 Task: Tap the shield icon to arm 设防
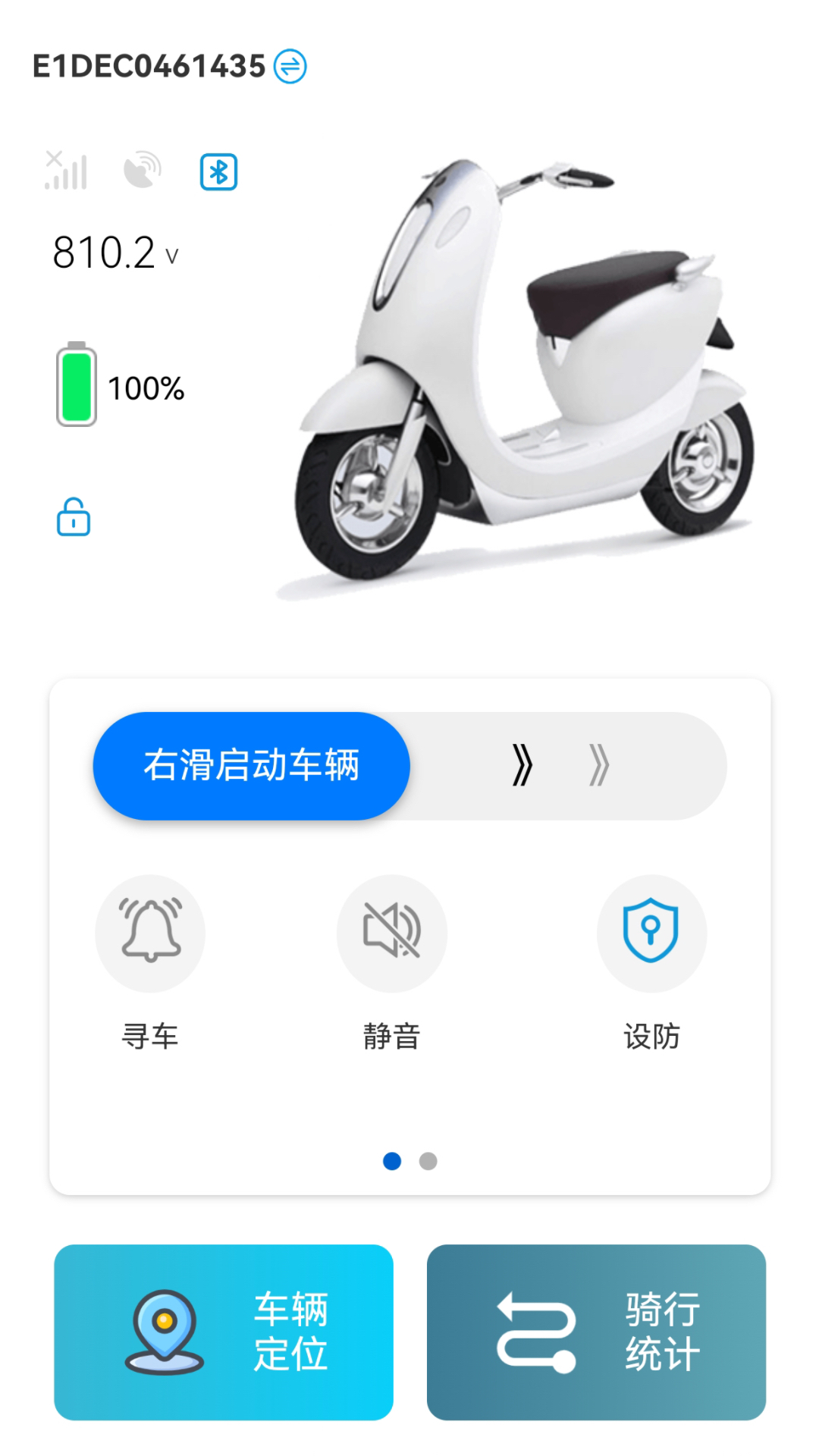(x=652, y=934)
